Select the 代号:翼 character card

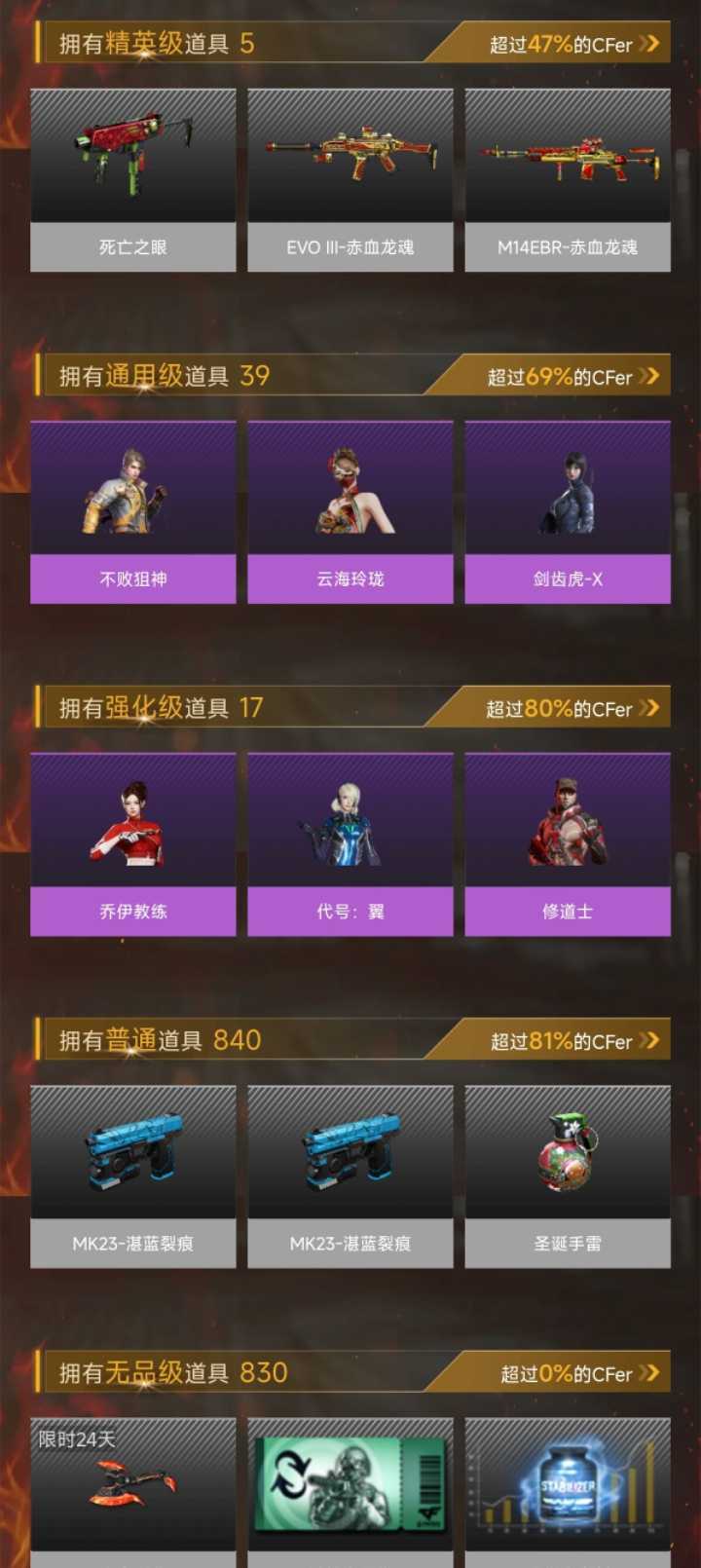(350, 844)
